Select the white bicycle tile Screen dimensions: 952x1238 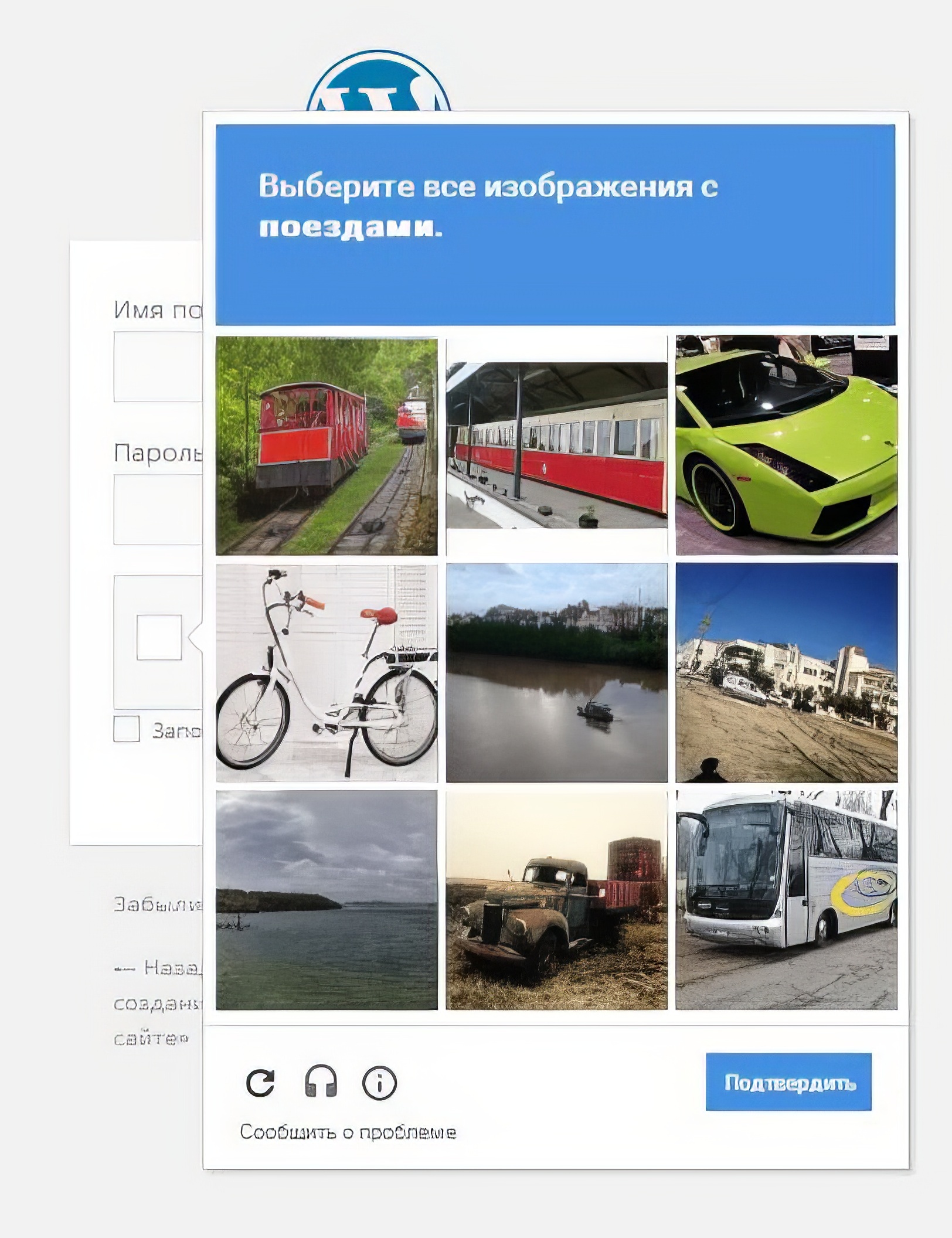point(327,673)
